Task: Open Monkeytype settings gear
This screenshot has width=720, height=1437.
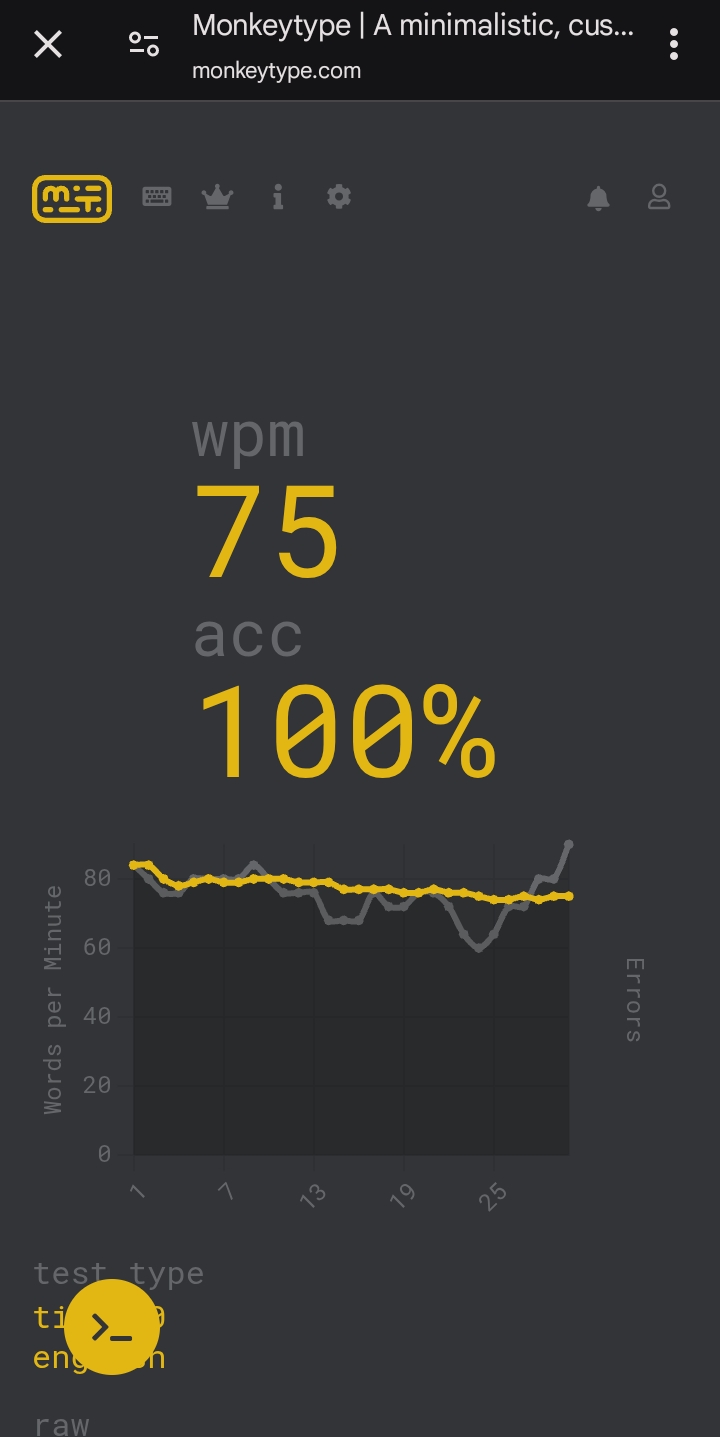Action: 339,197
